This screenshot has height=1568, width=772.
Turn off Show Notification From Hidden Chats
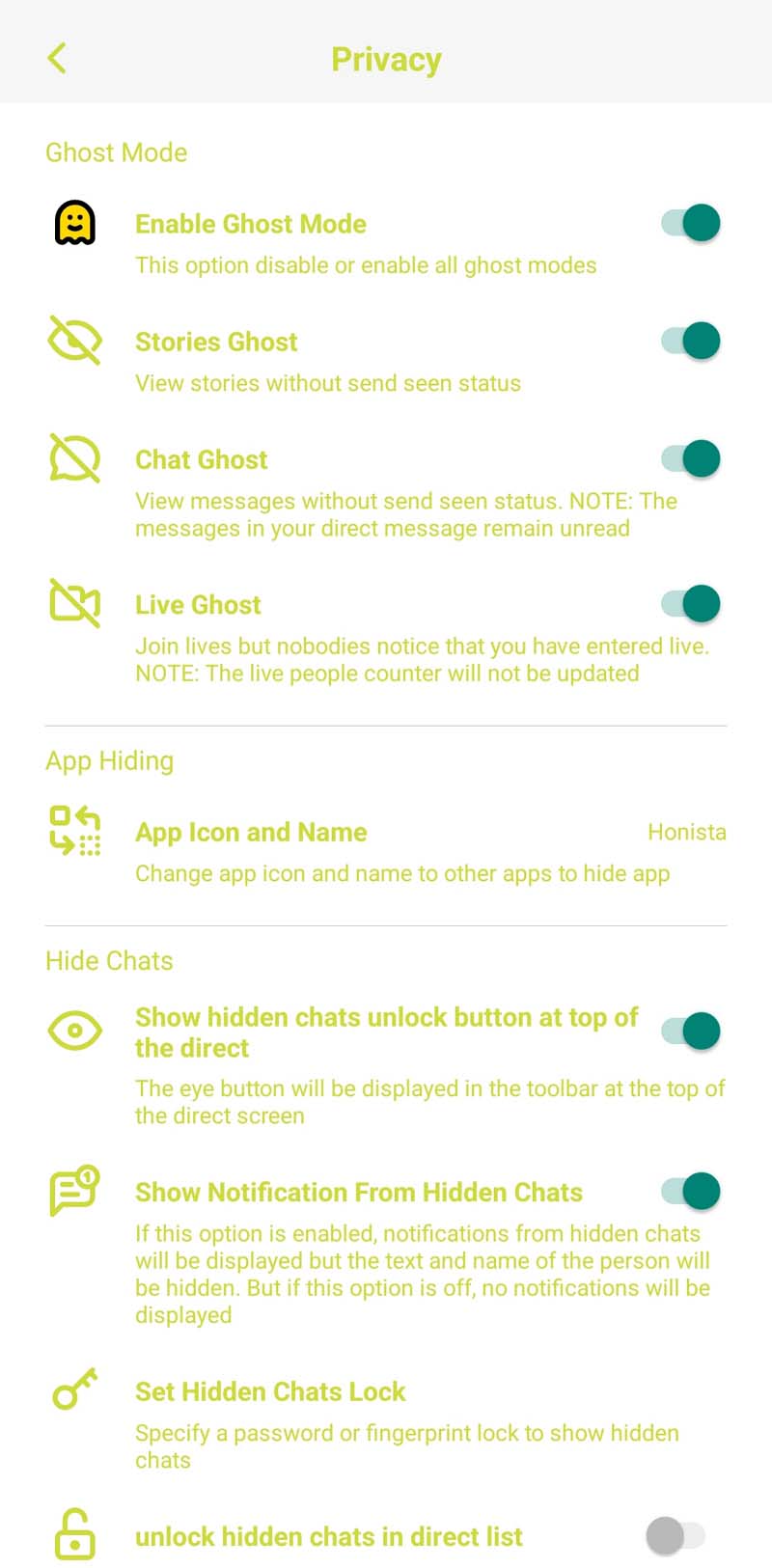(691, 1191)
